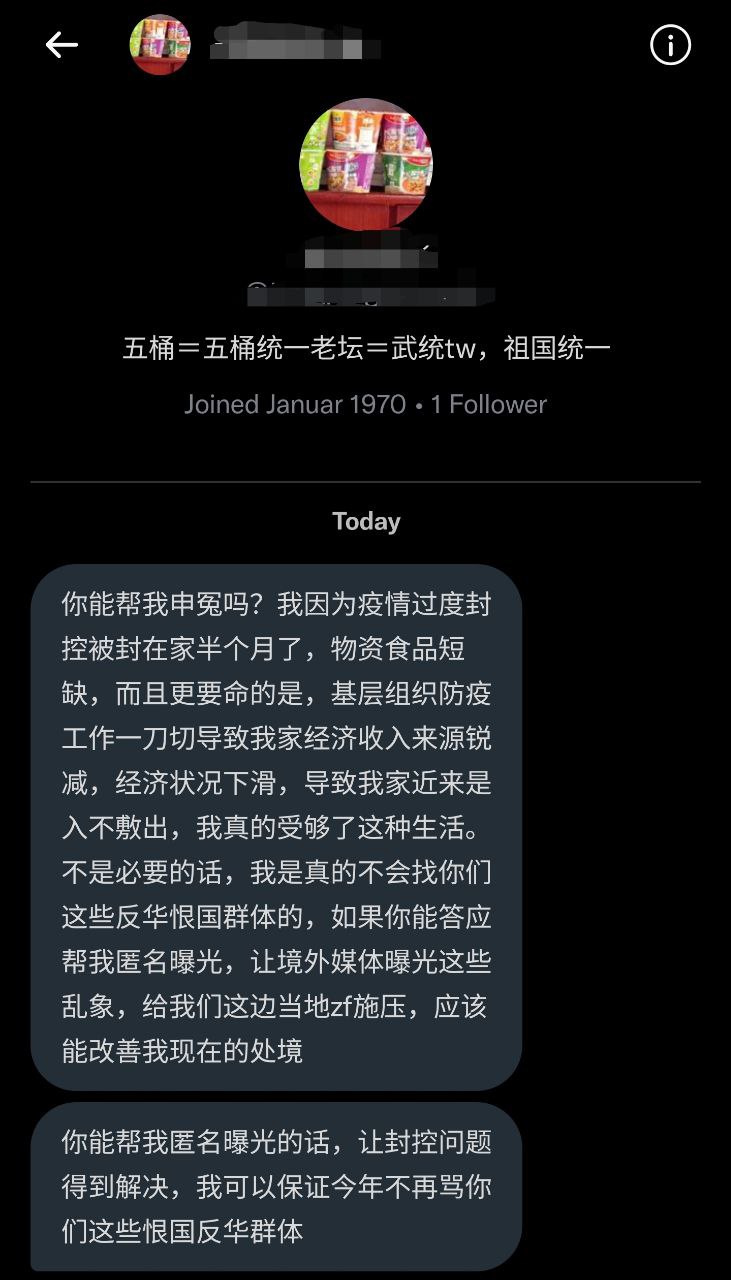731x1280 pixels.
Task: Open the conversation info icon
Action: (x=670, y=45)
